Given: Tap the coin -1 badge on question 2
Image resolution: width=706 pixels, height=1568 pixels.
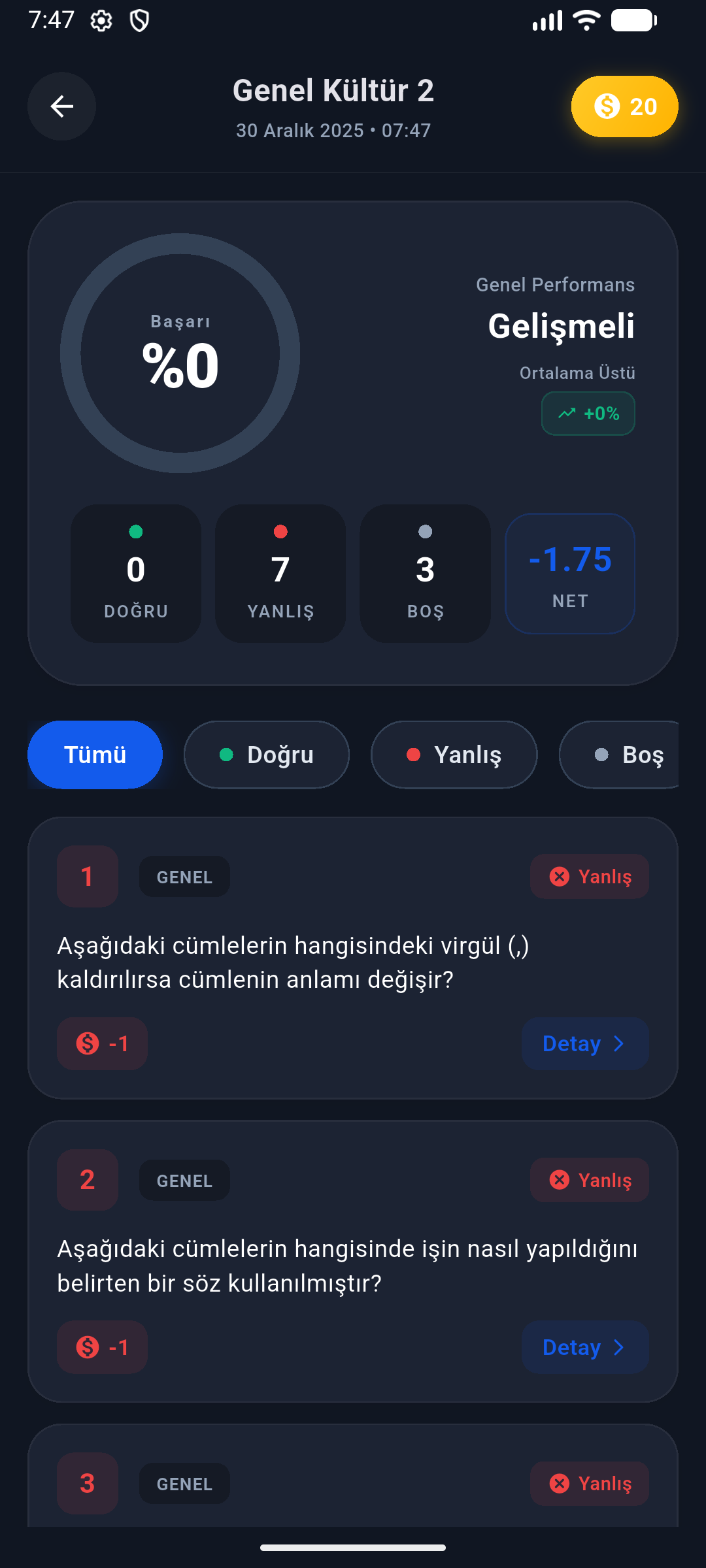Looking at the screenshot, I should click(102, 1347).
